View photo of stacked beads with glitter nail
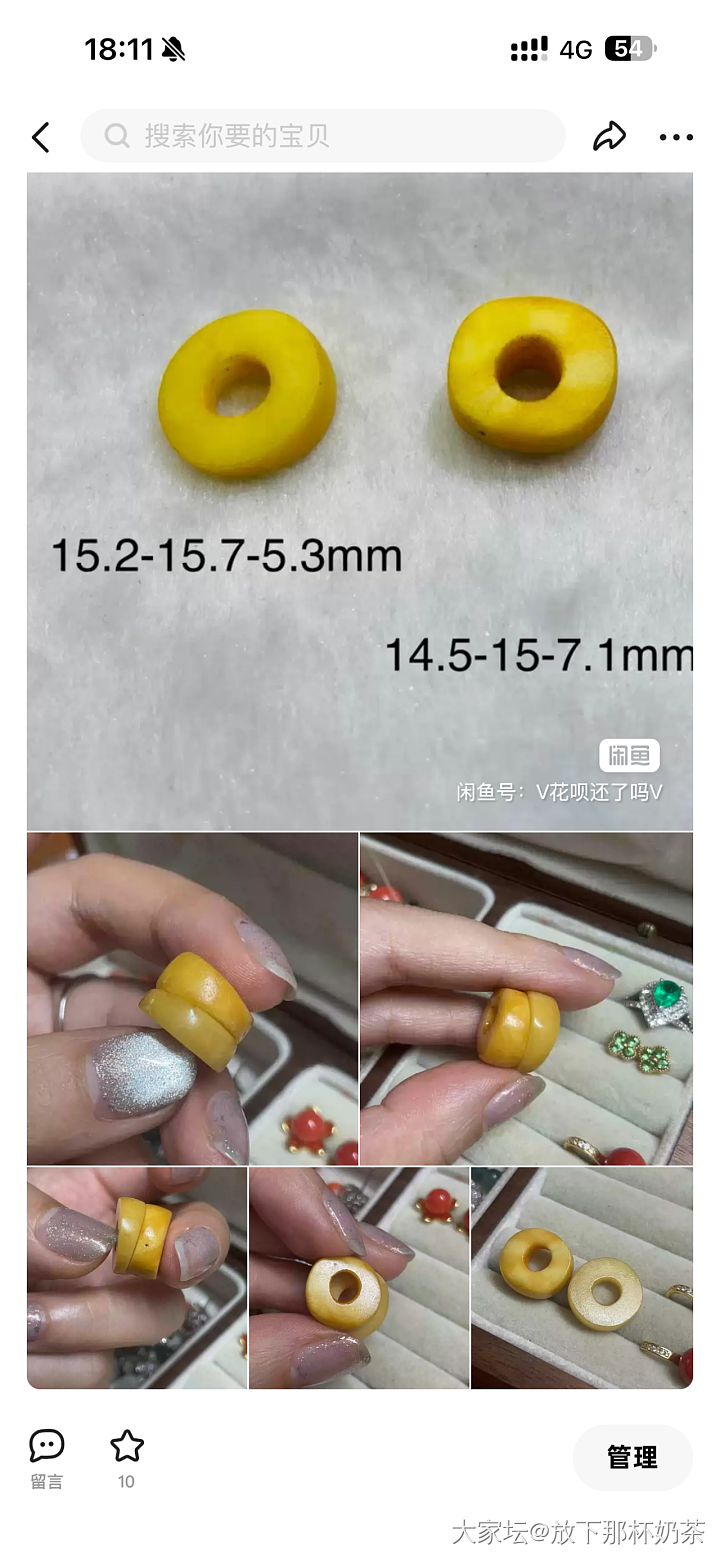Viewport: 720px width, 1560px height. click(x=192, y=998)
